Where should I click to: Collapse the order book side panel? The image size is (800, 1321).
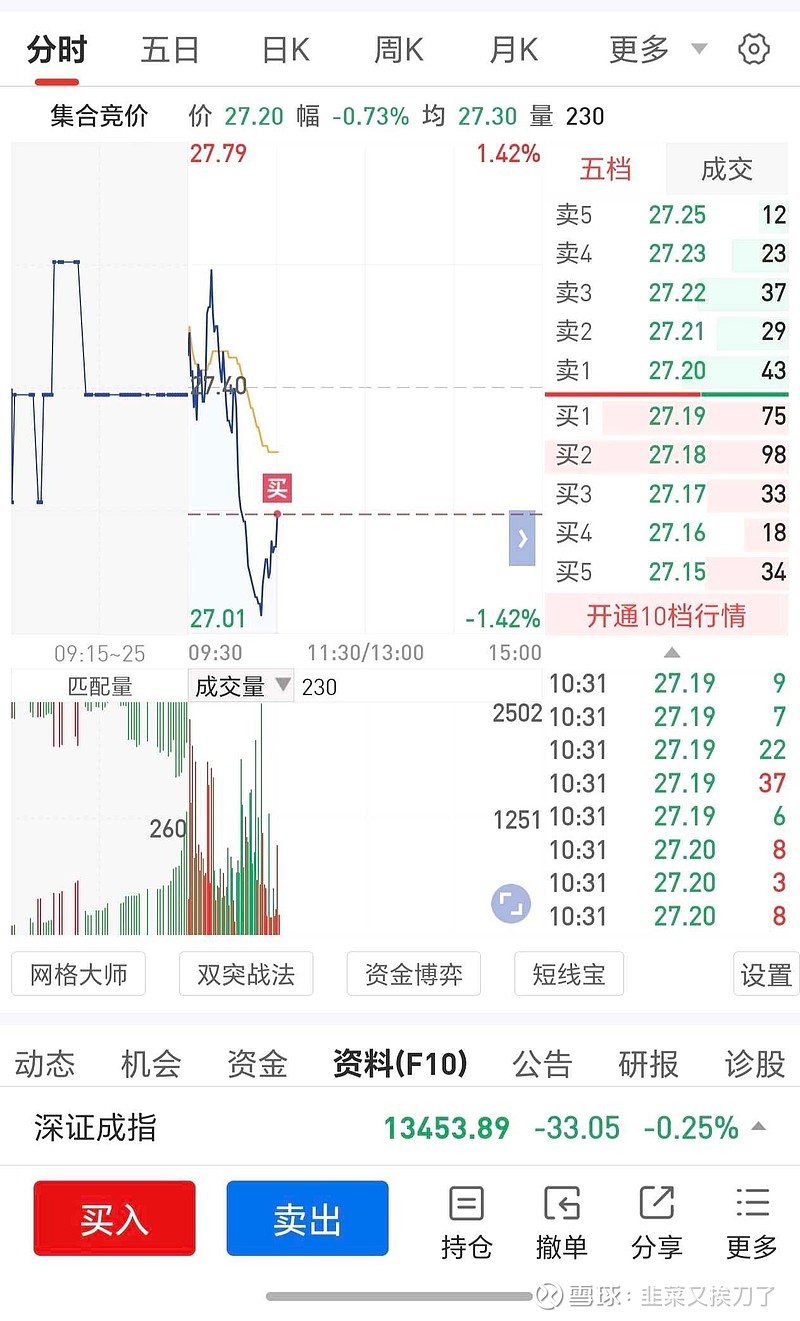tap(522, 539)
